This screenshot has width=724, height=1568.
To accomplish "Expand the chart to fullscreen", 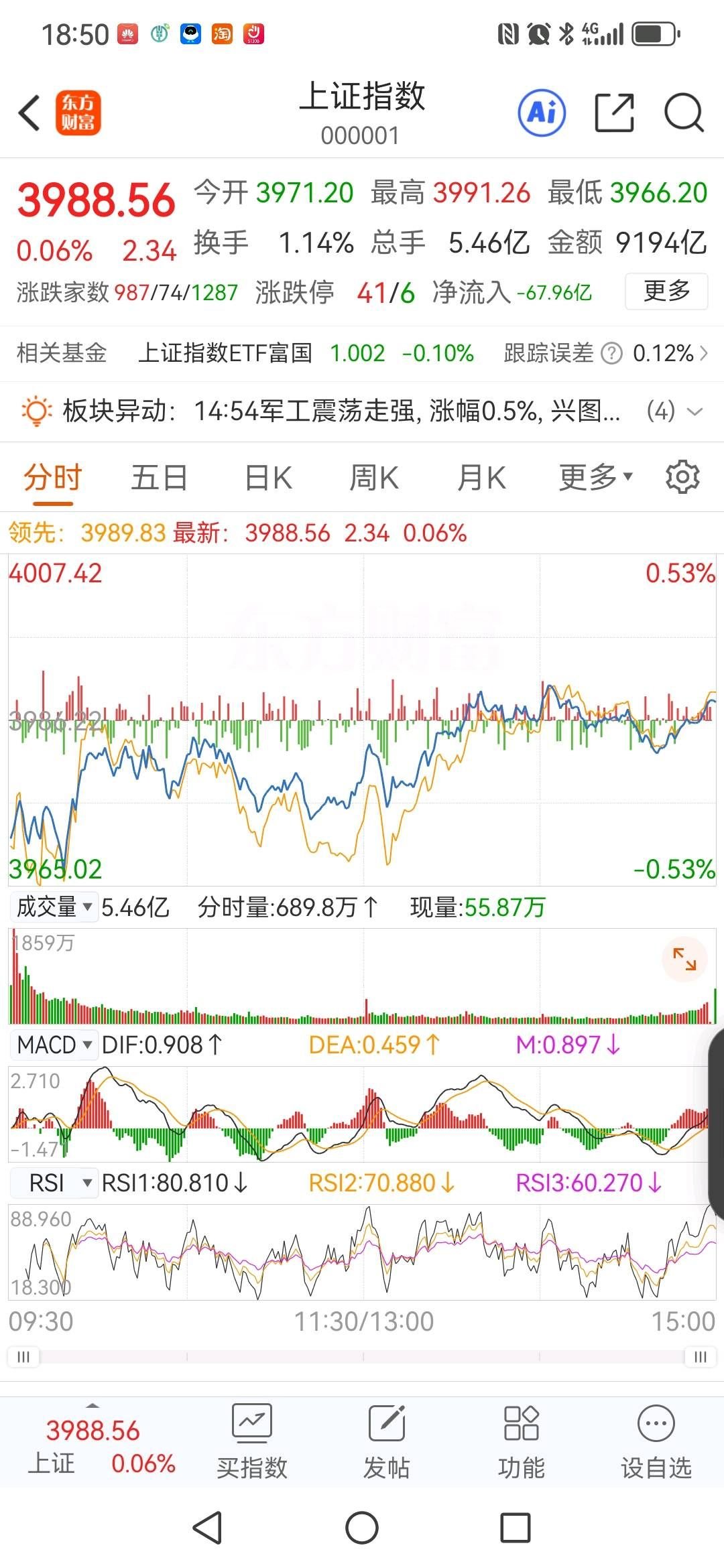I will [684, 959].
